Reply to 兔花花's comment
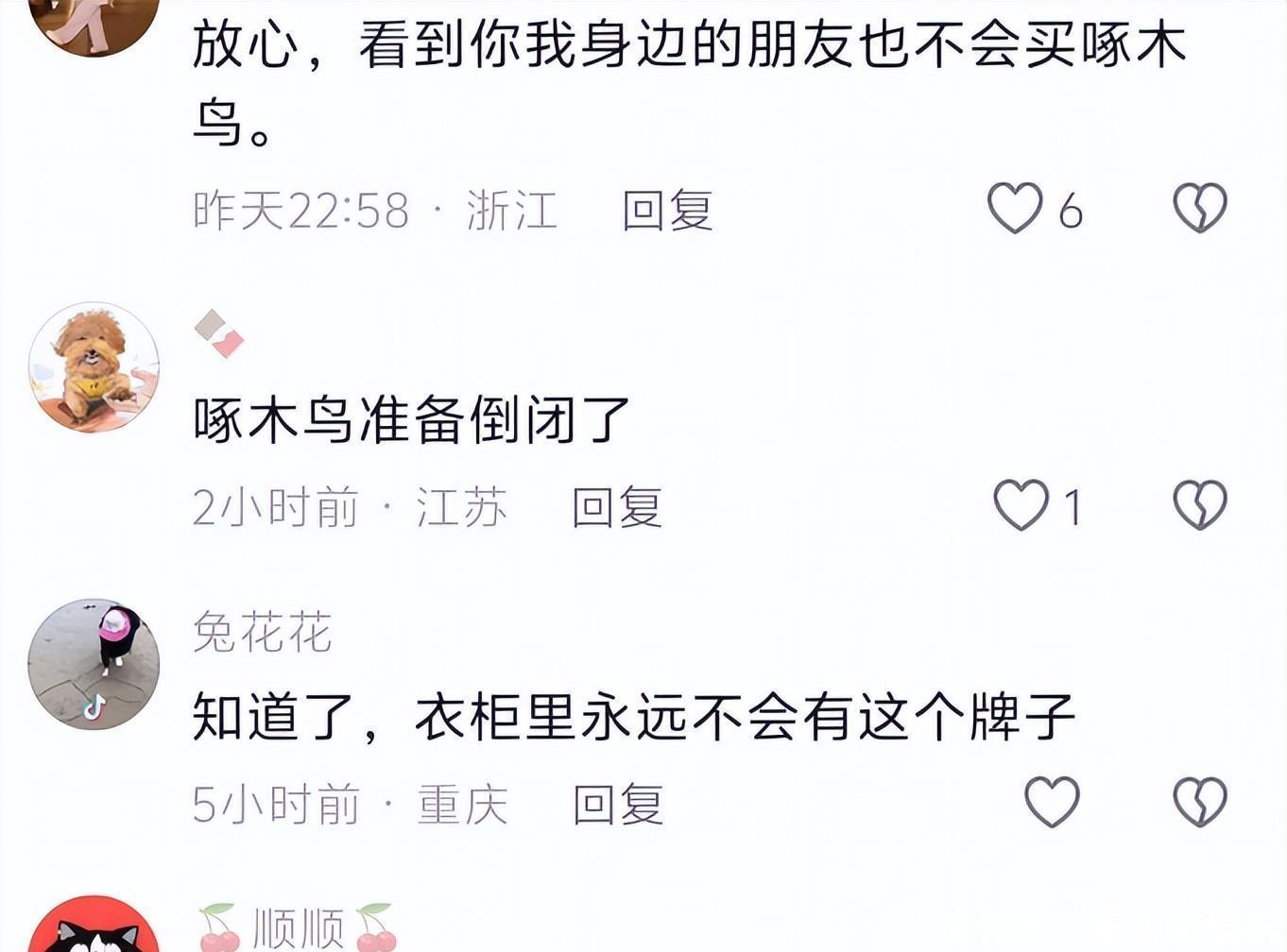This screenshot has height=952, width=1287. [618, 805]
